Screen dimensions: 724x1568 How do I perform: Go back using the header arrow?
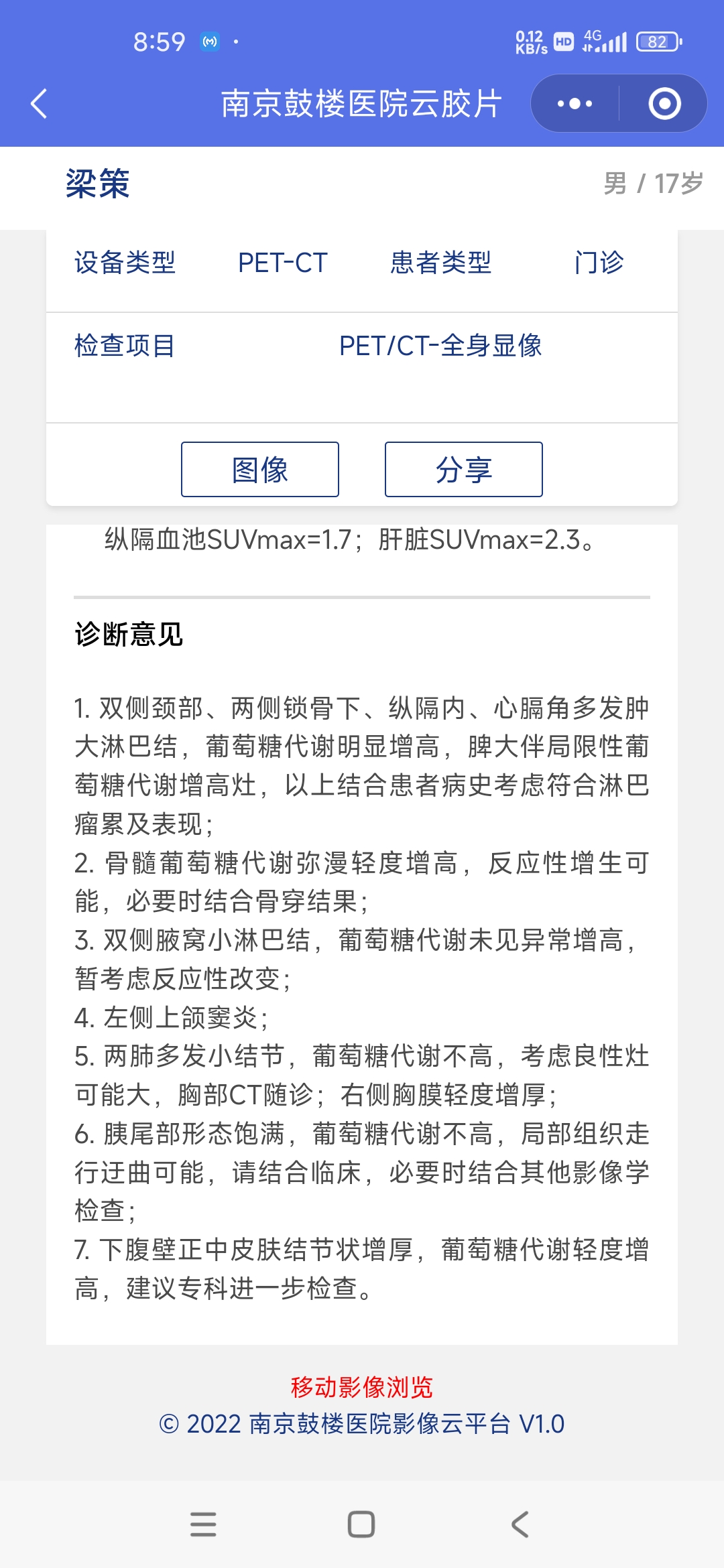pyautogui.click(x=39, y=104)
